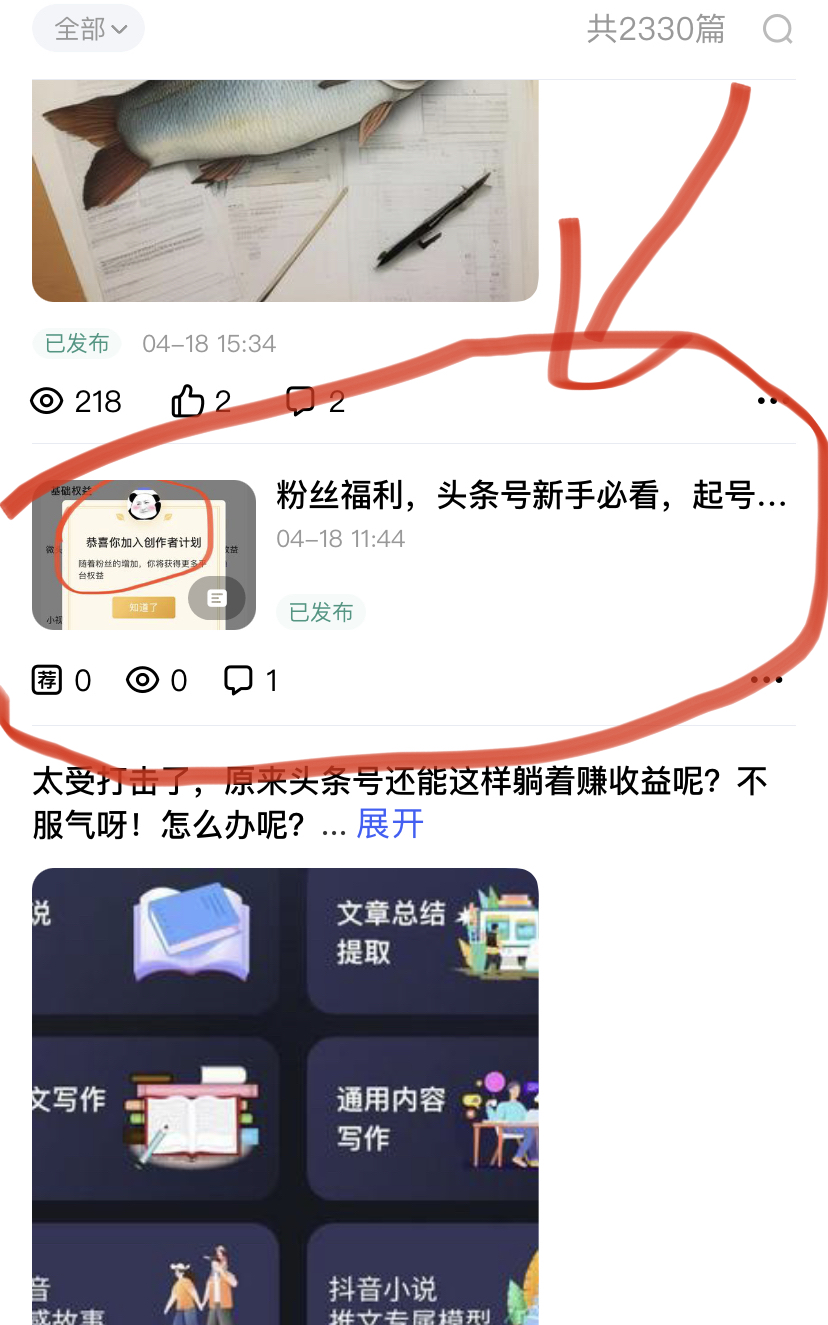This screenshot has height=1325, width=828.
Task: Like the post with 218 views
Action: [x=200, y=402]
